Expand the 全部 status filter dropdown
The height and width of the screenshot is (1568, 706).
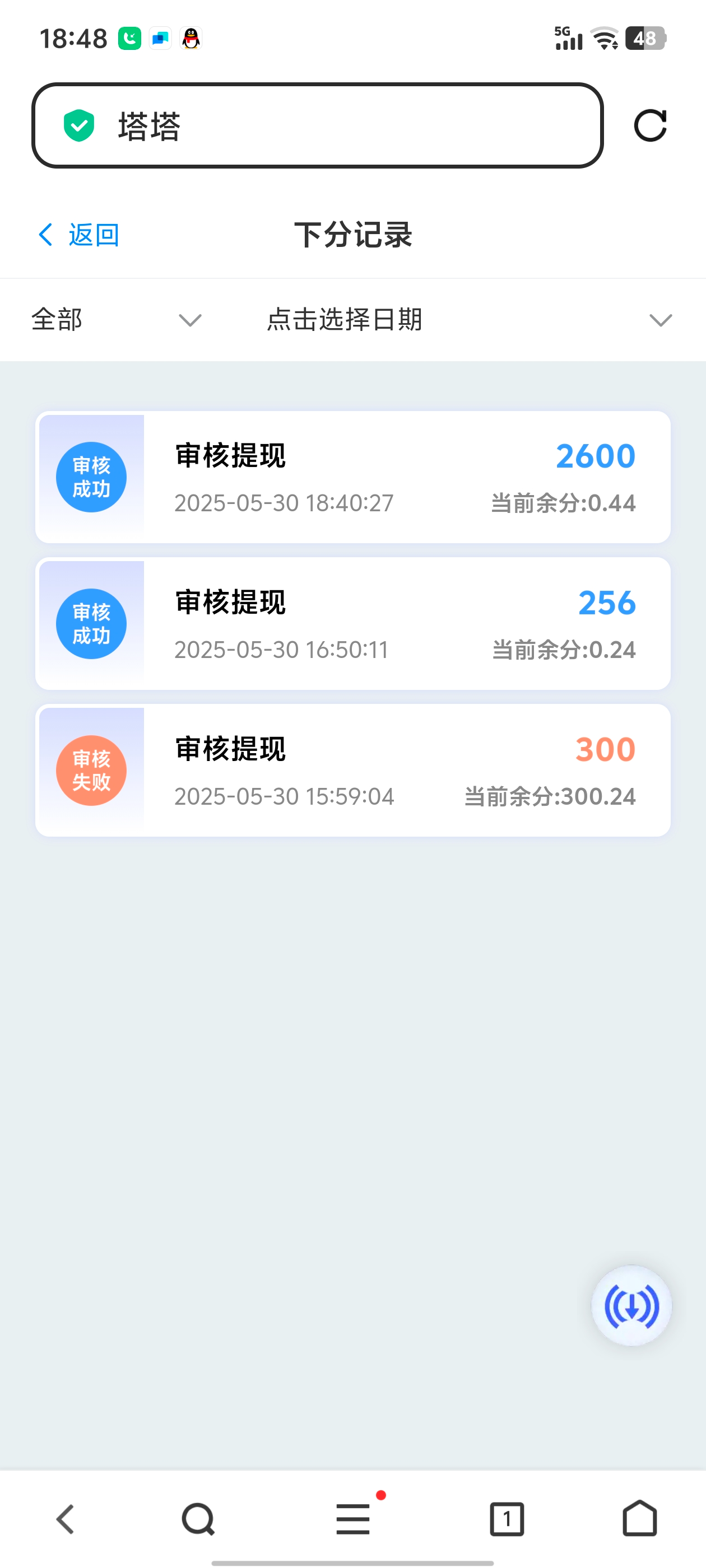coord(116,320)
